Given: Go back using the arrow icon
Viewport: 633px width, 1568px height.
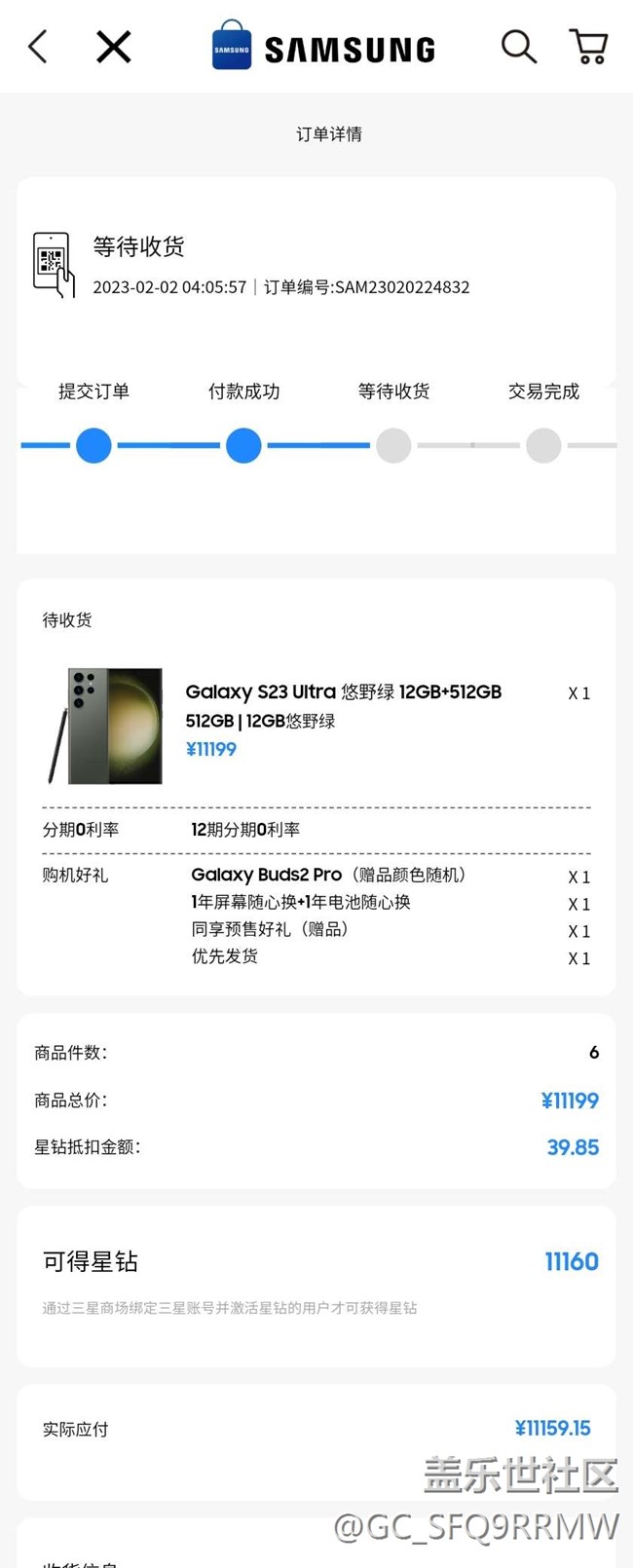Looking at the screenshot, I should (38, 47).
